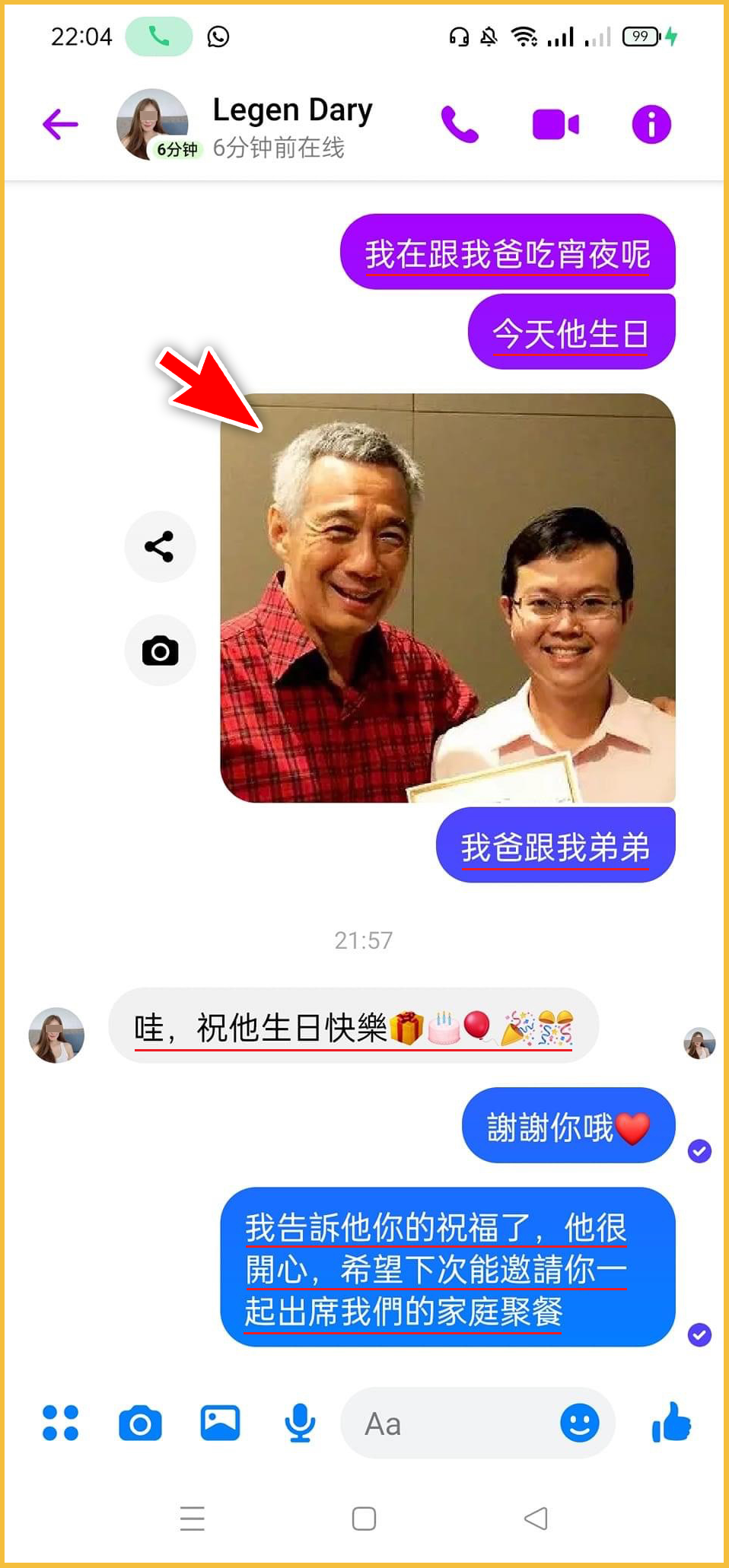
Task: Open the camera from the message bar
Action: (x=140, y=1423)
